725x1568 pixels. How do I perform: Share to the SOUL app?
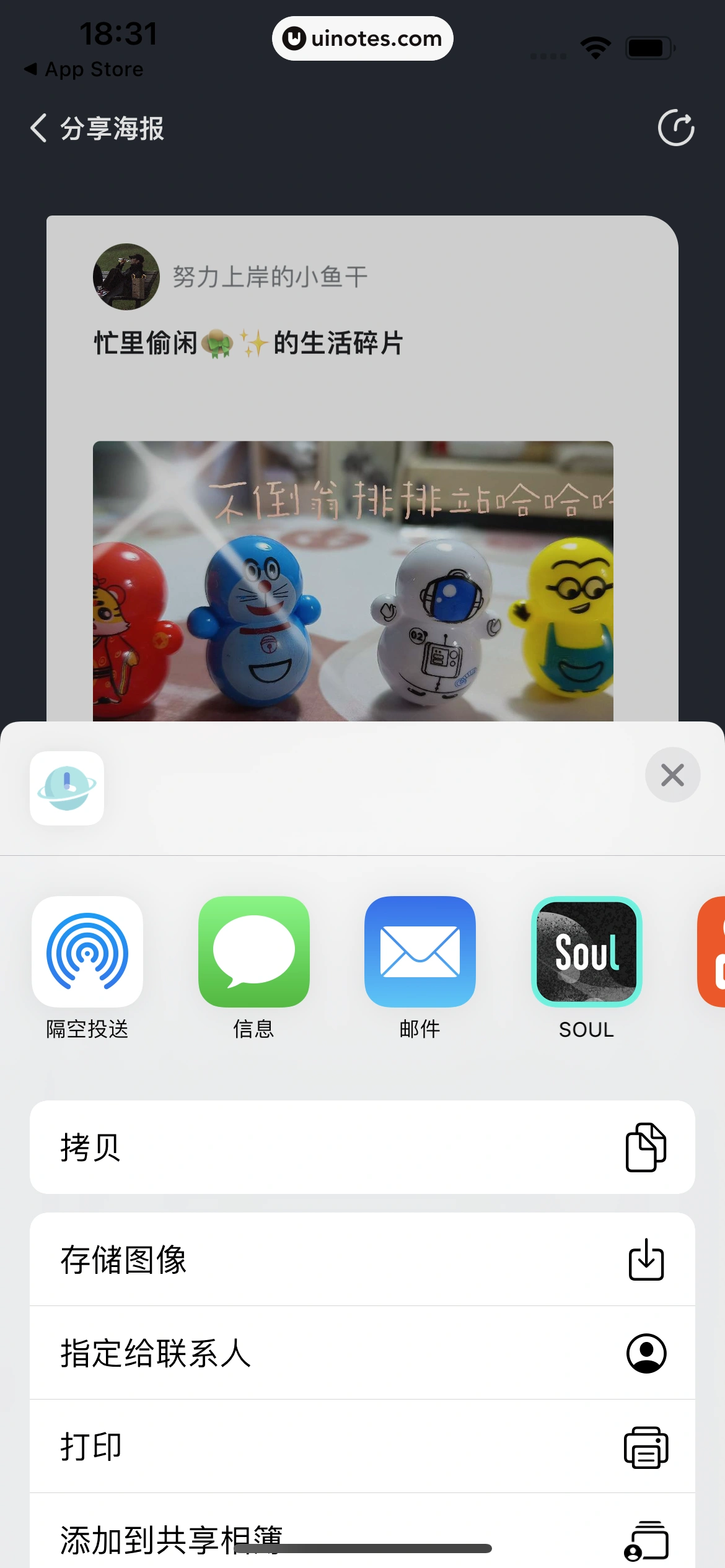[x=586, y=952]
